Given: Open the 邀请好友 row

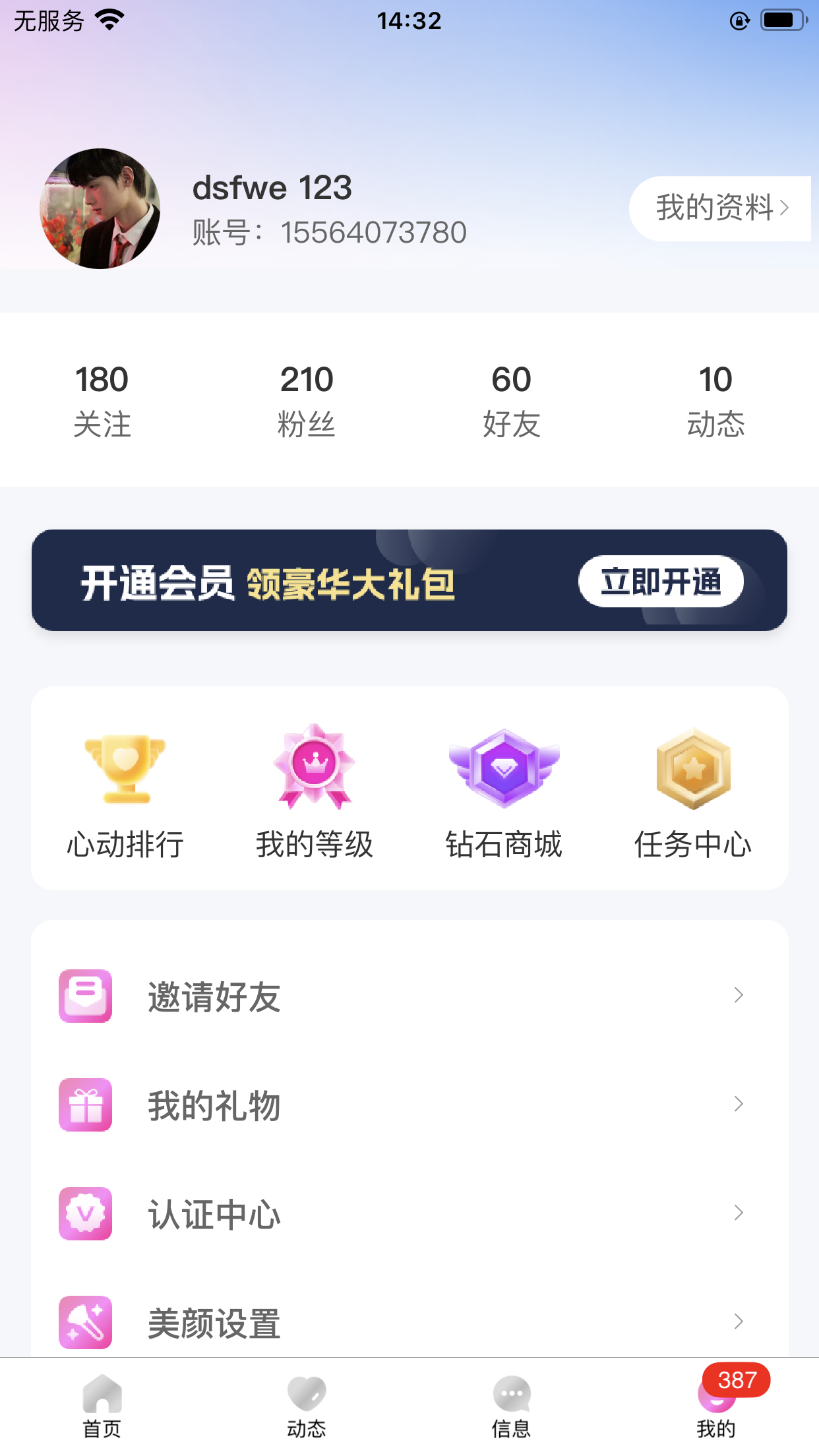Looking at the screenshot, I should 409,996.
